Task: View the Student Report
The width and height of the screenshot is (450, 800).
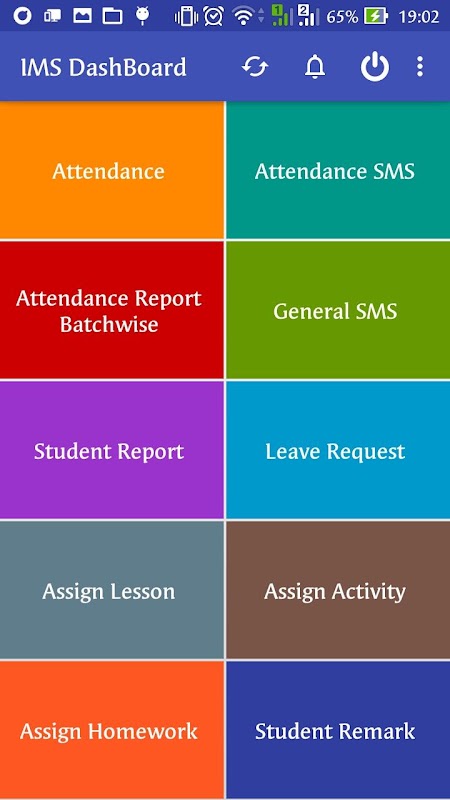Action: 112,451
